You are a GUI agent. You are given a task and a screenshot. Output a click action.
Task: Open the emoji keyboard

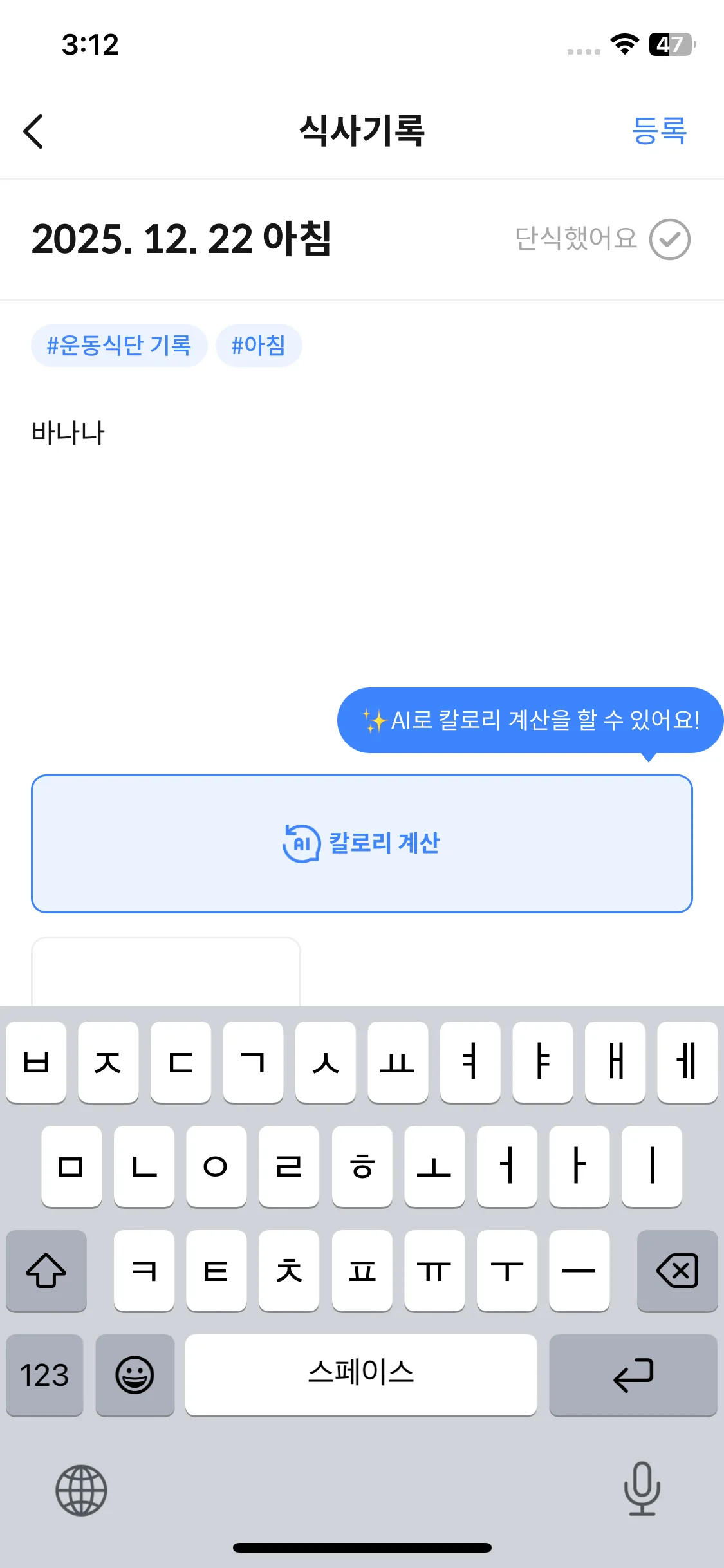135,1375
